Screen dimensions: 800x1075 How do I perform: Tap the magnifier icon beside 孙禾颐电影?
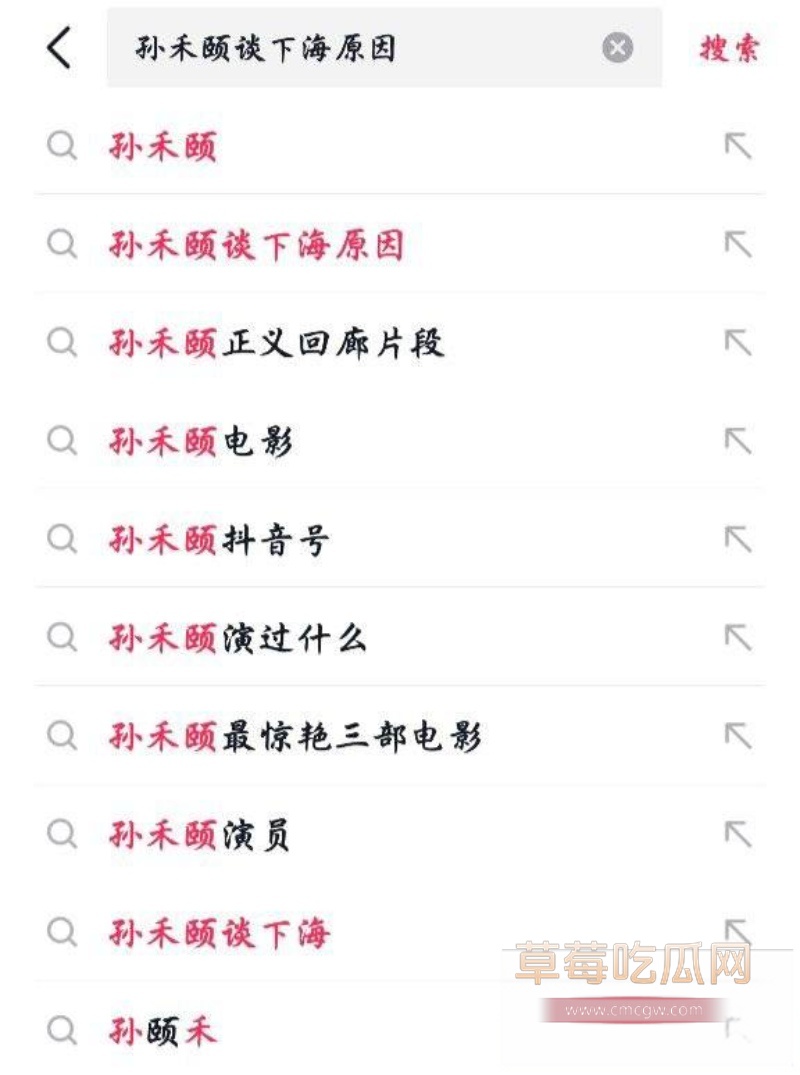click(62, 443)
